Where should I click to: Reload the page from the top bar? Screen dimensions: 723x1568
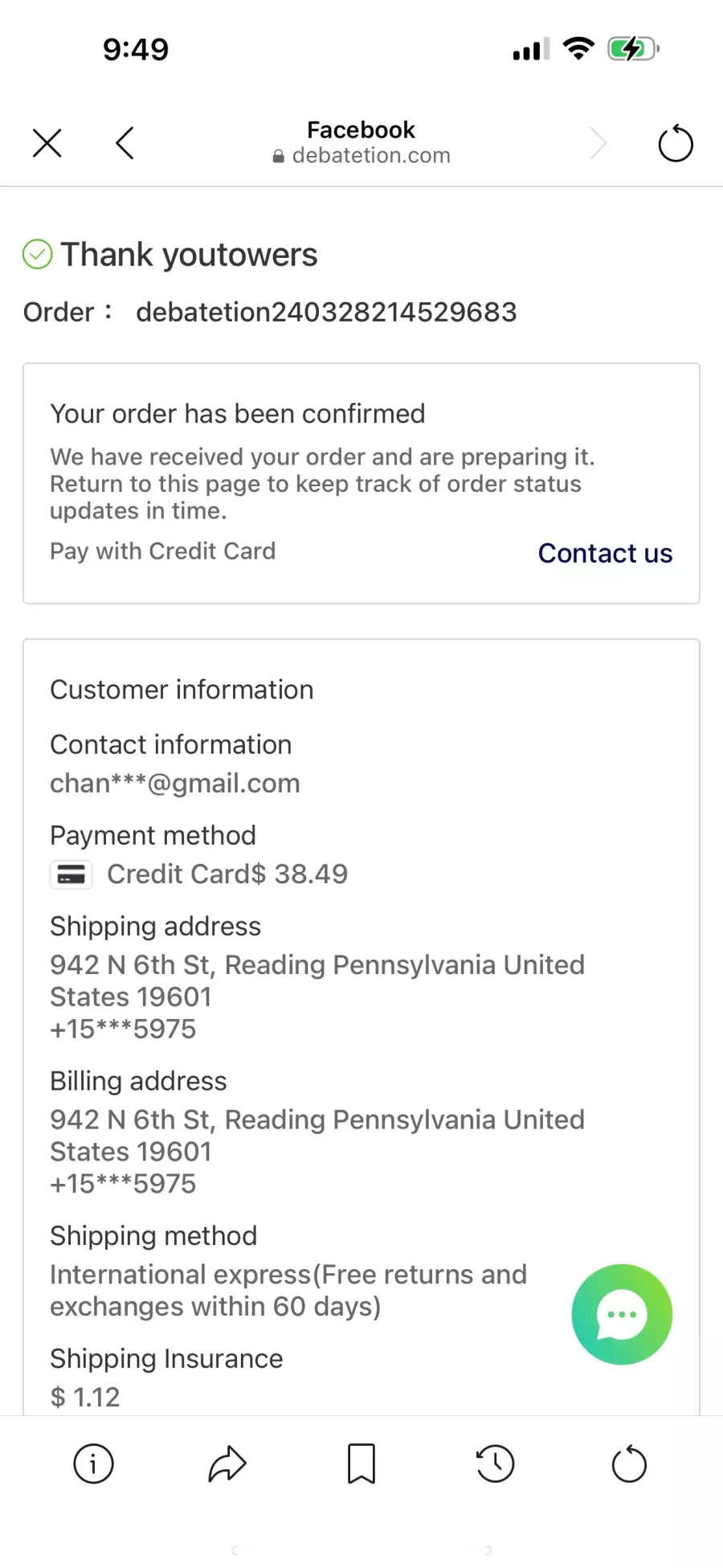tap(675, 144)
